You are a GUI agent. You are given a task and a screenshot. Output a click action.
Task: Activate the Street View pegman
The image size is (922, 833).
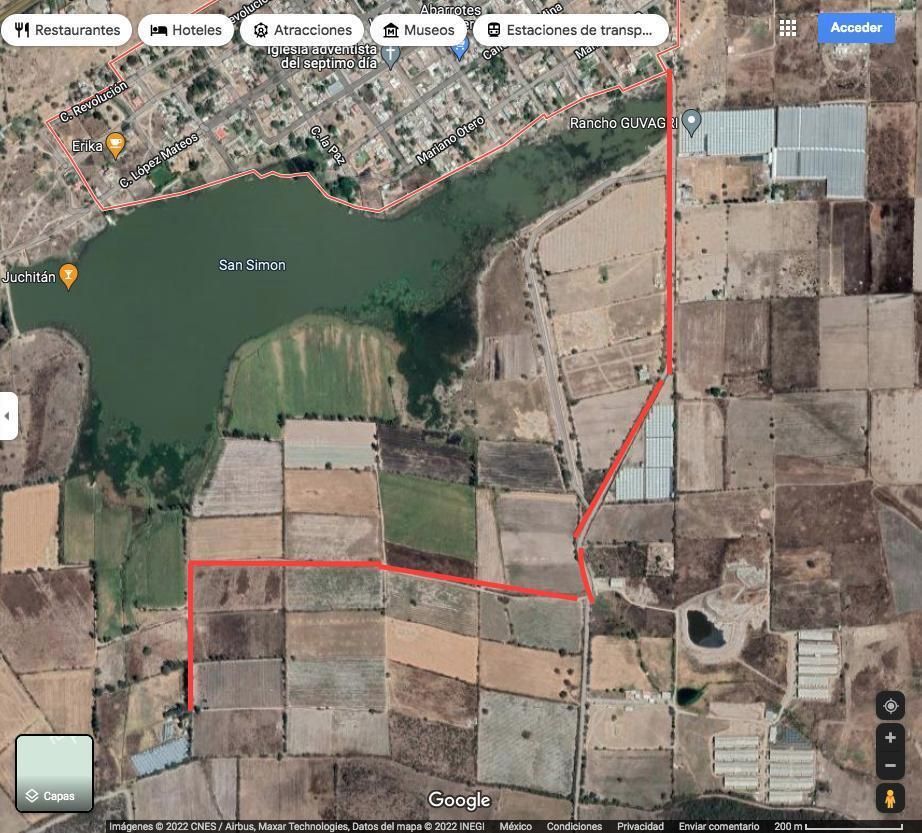pos(890,798)
